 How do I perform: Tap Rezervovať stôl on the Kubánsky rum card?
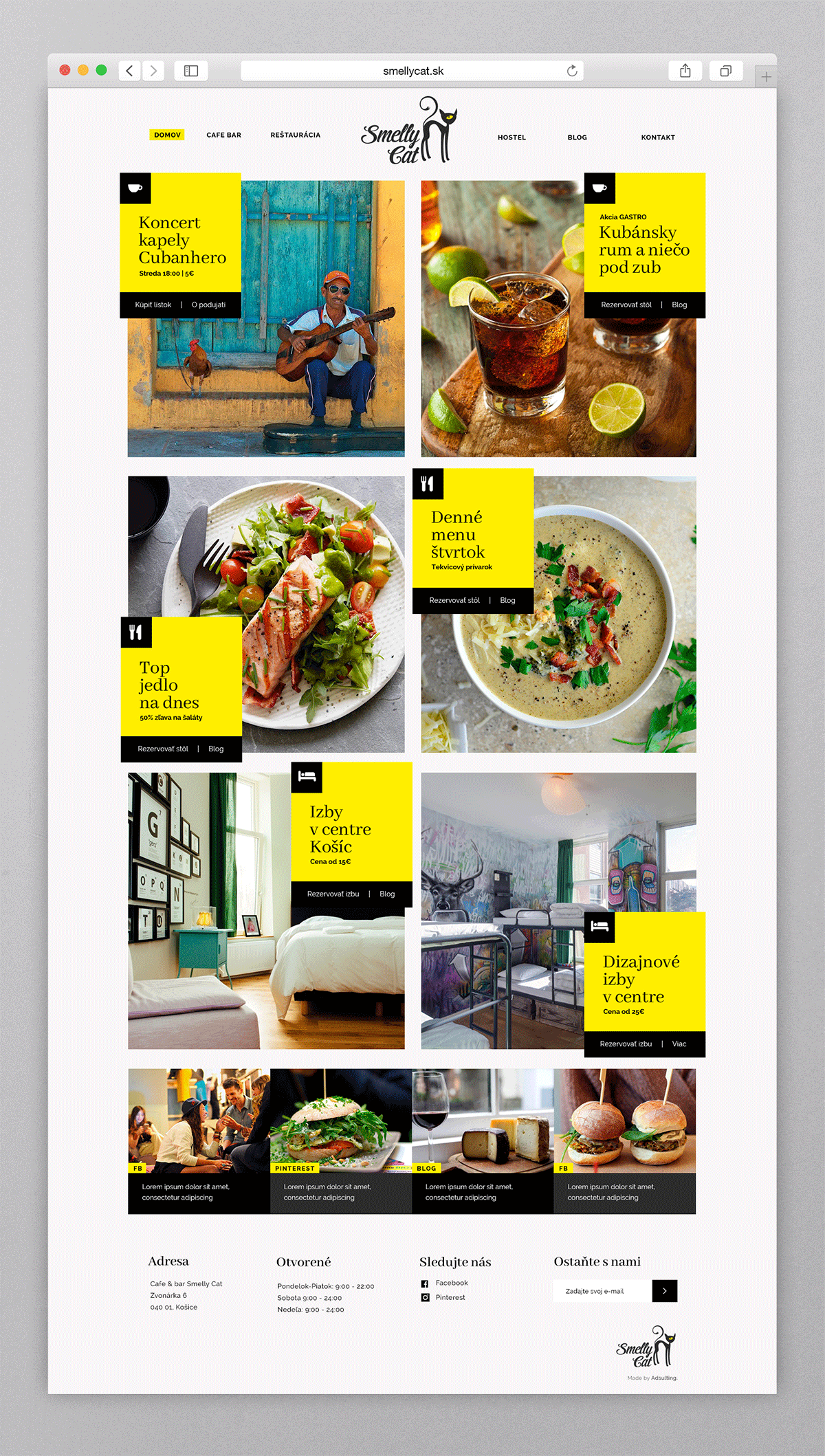point(626,305)
